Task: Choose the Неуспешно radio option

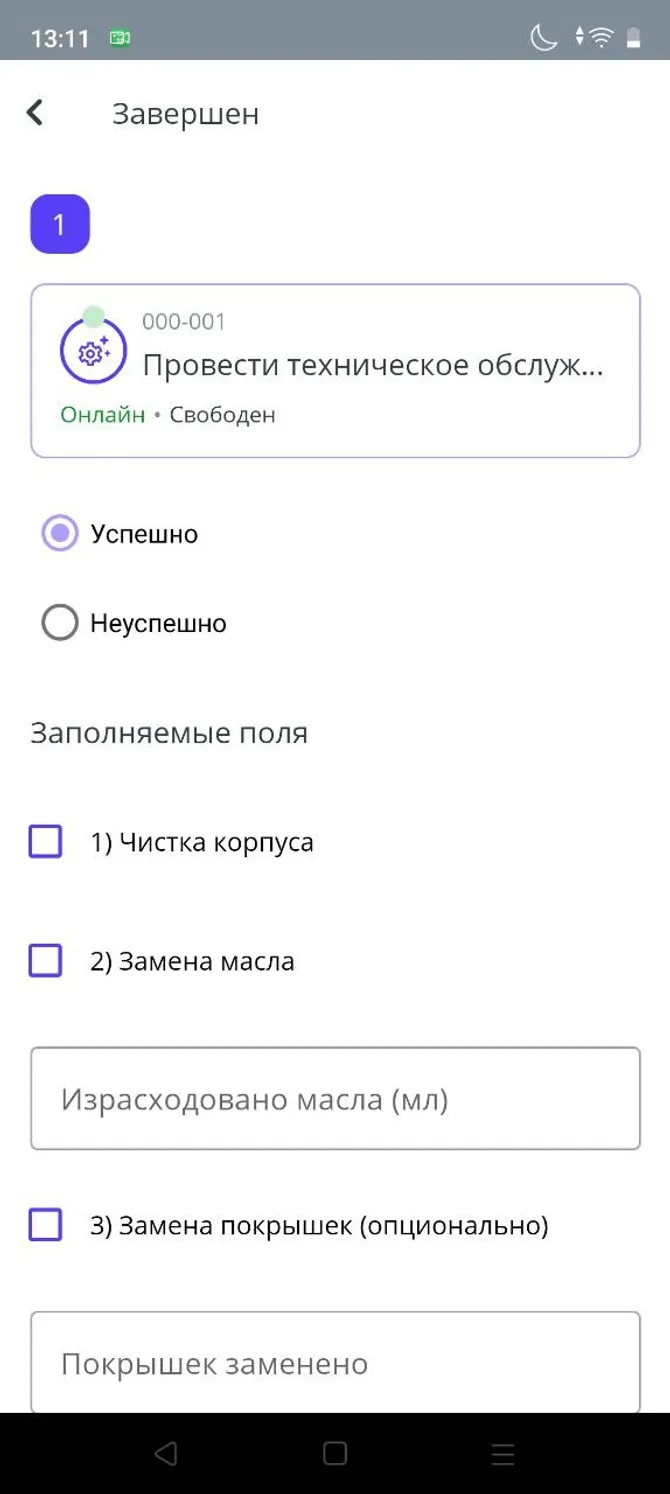Action: 60,623
